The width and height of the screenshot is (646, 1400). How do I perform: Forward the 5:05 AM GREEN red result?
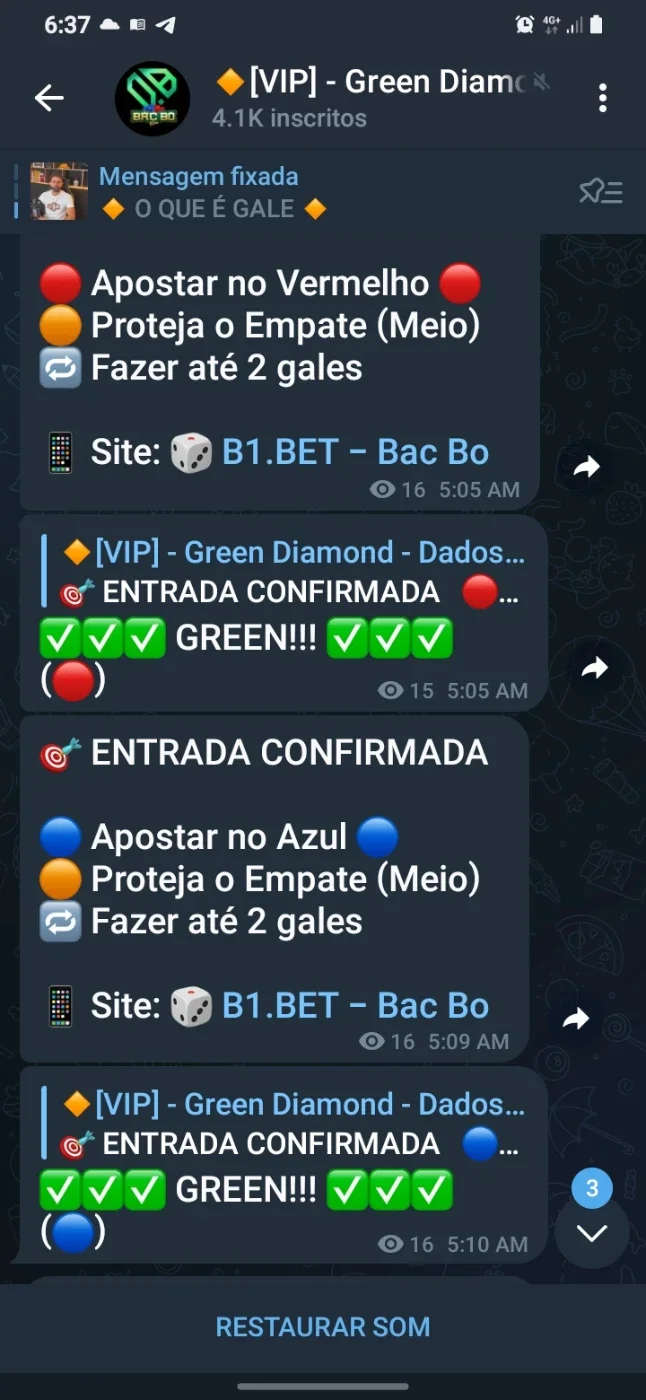click(x=595, y=668)
